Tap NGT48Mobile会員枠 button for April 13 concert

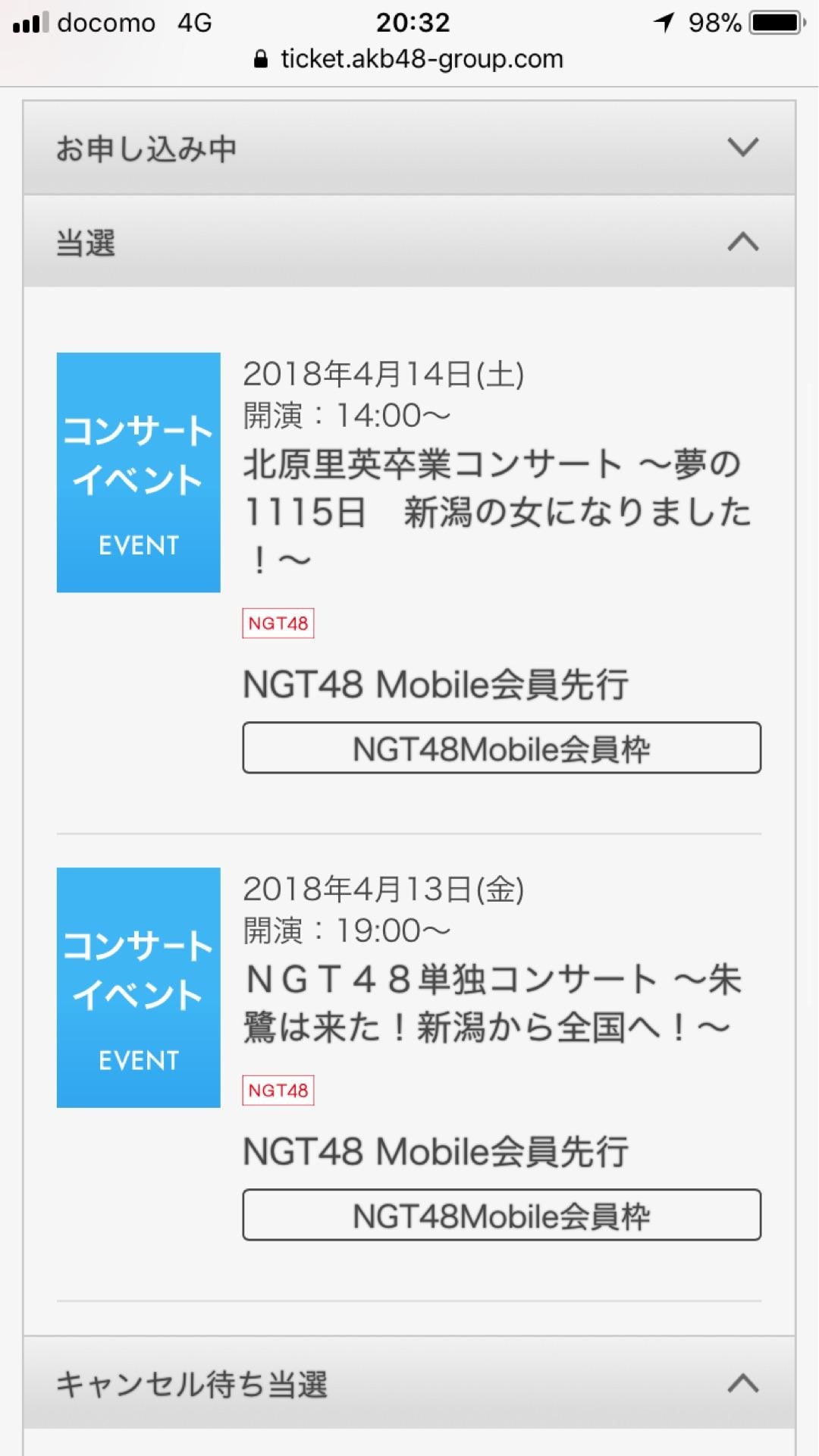501,1216
